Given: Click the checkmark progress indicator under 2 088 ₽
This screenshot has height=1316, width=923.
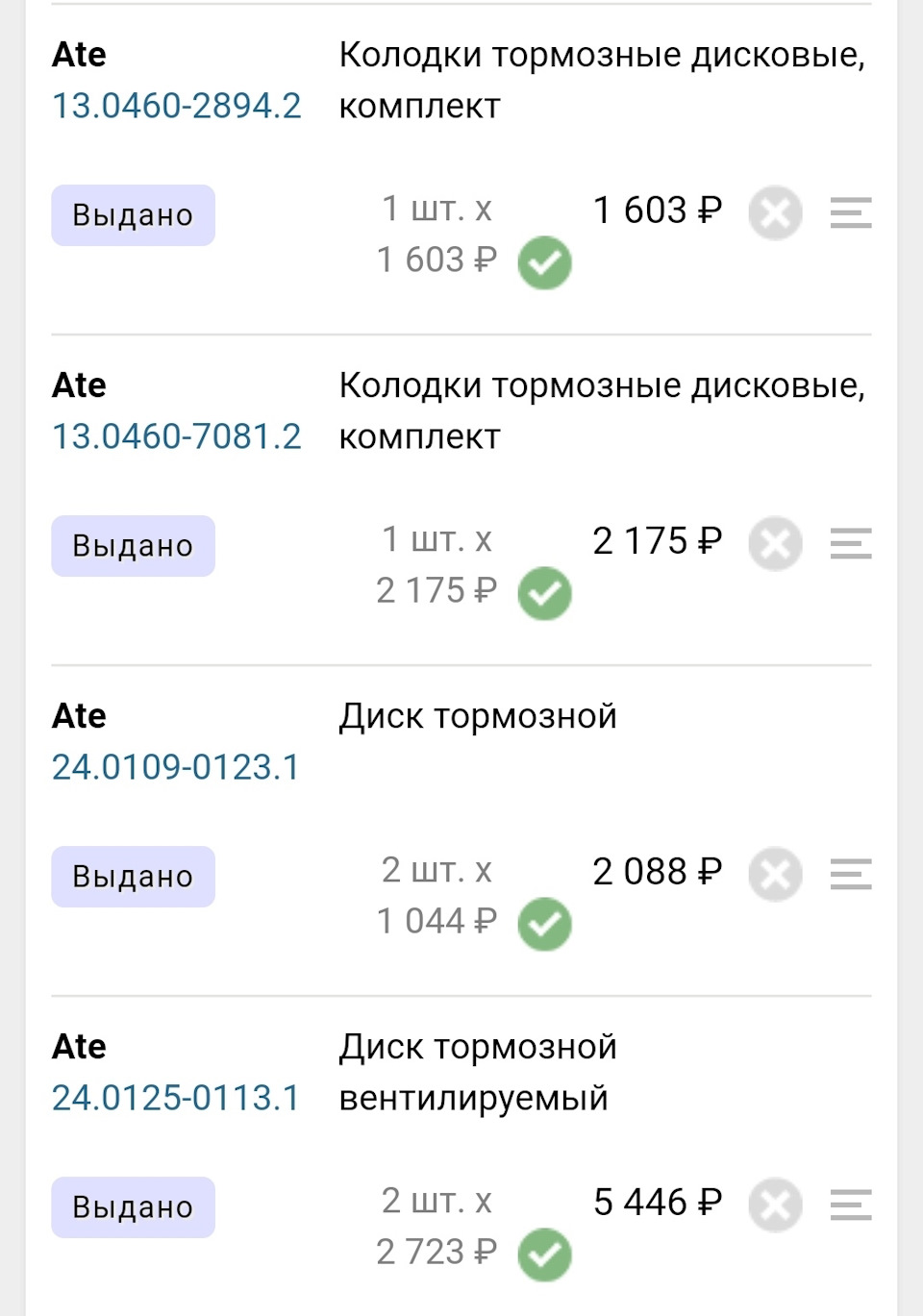Looking at the screenshot, I should click(x=544, y=924).
